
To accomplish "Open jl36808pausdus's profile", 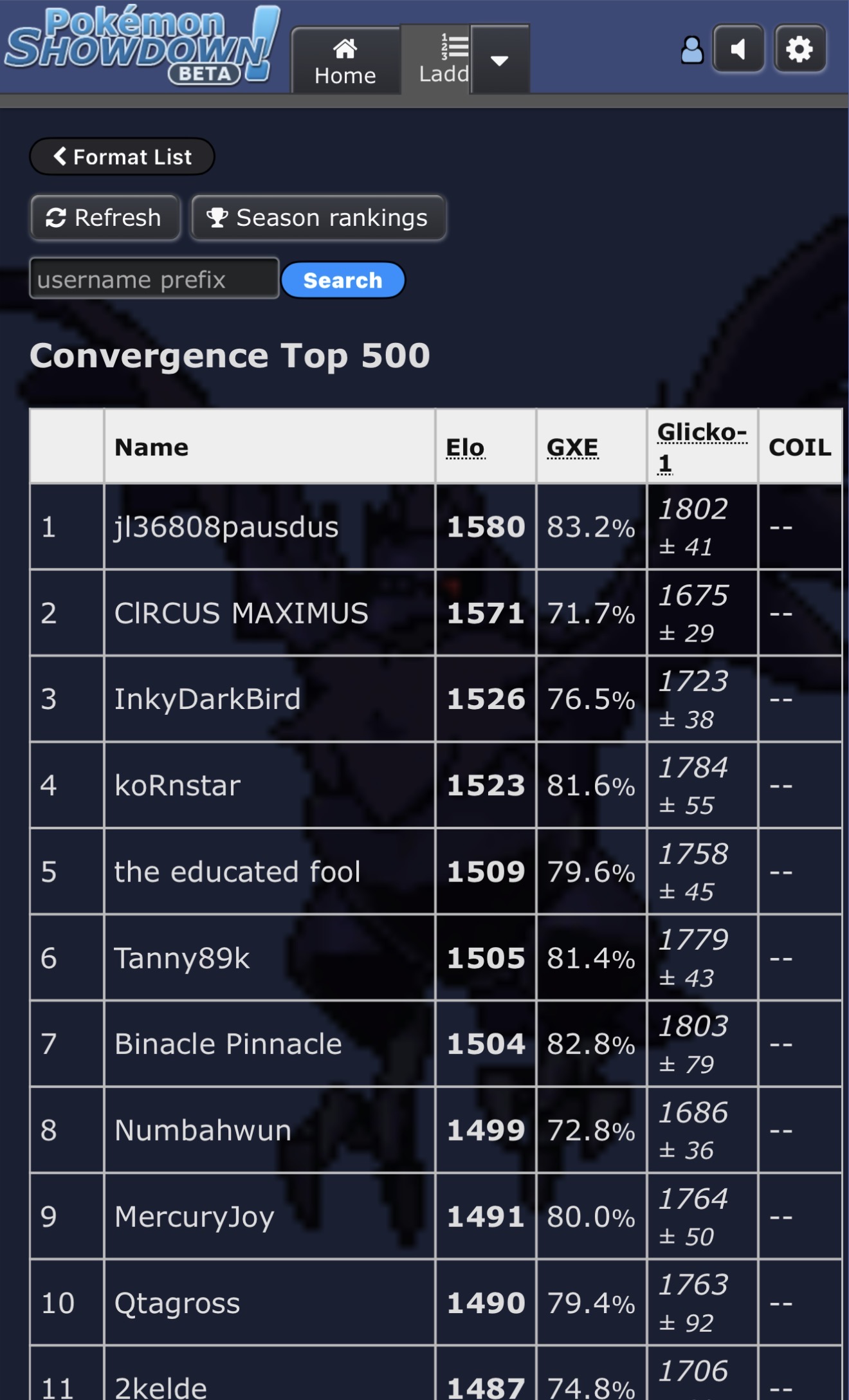I will [226, 527].
